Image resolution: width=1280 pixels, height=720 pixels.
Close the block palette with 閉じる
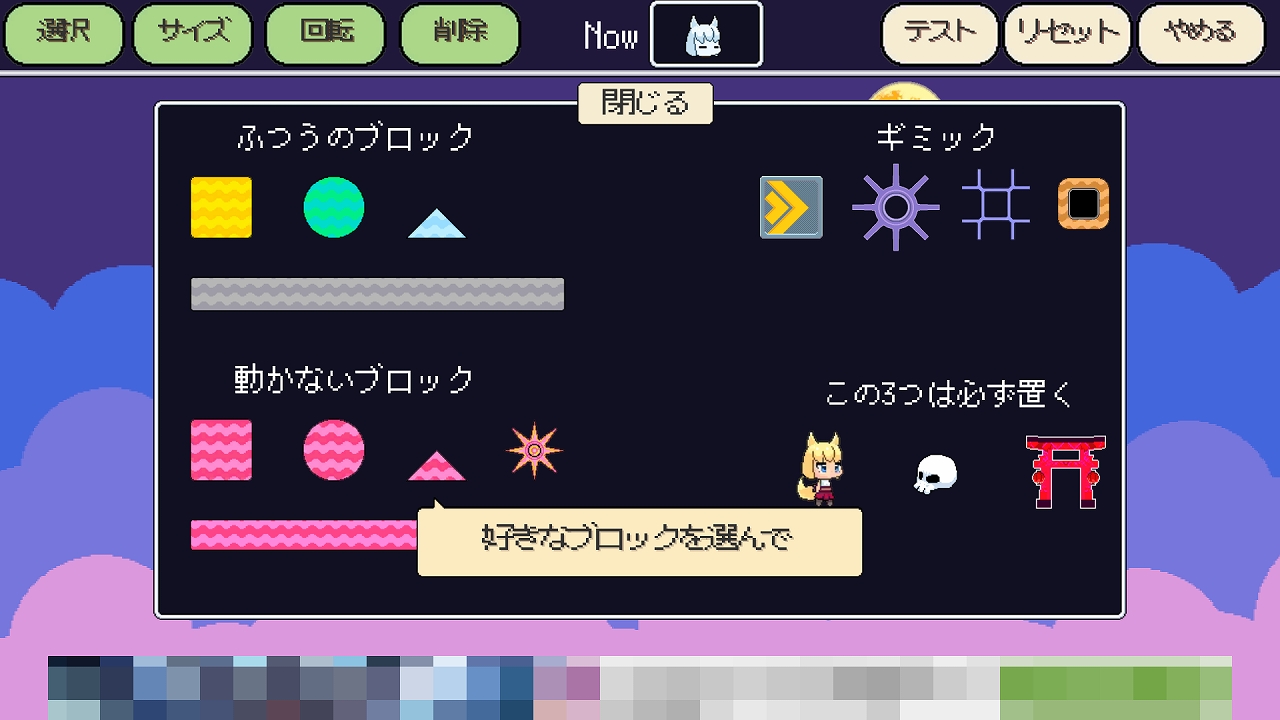pos(645,103)
